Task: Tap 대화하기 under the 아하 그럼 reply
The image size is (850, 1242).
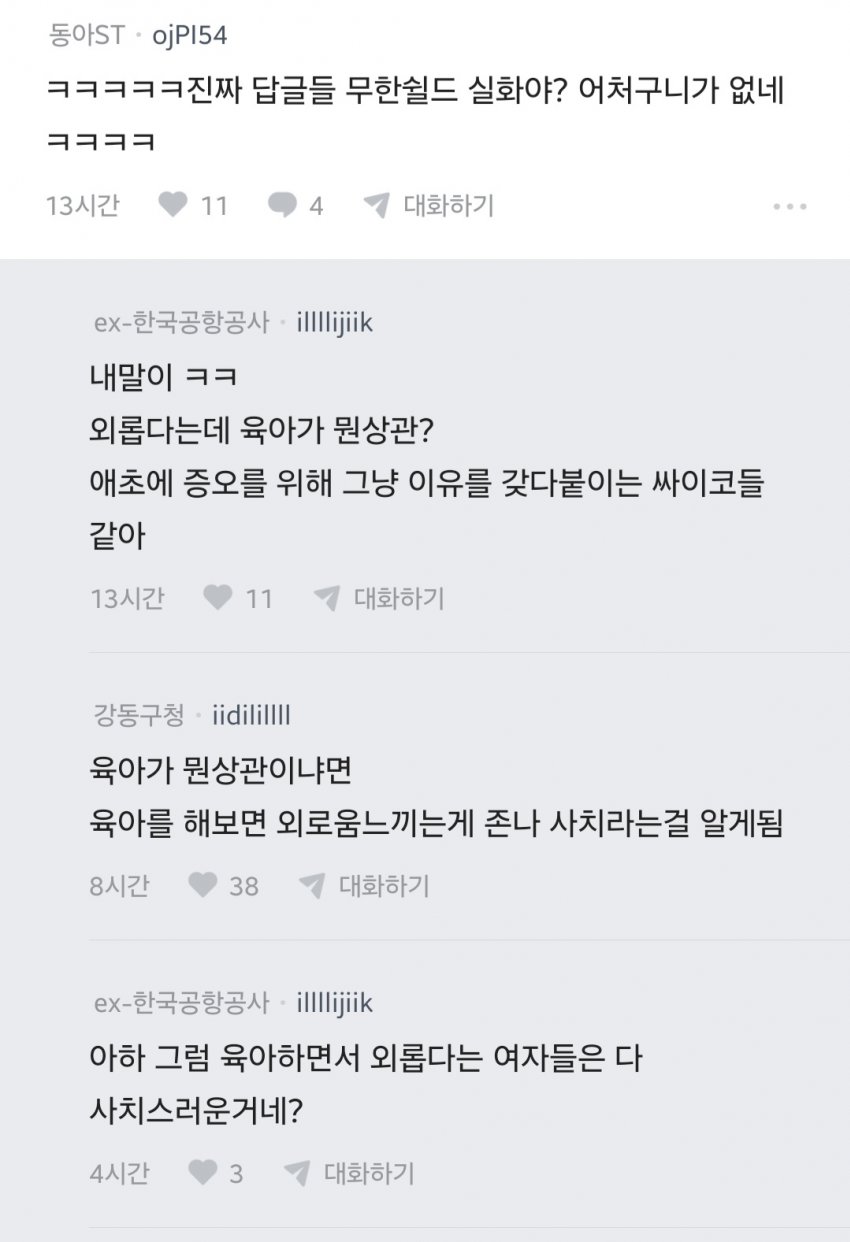Action: click(350, 1173)
